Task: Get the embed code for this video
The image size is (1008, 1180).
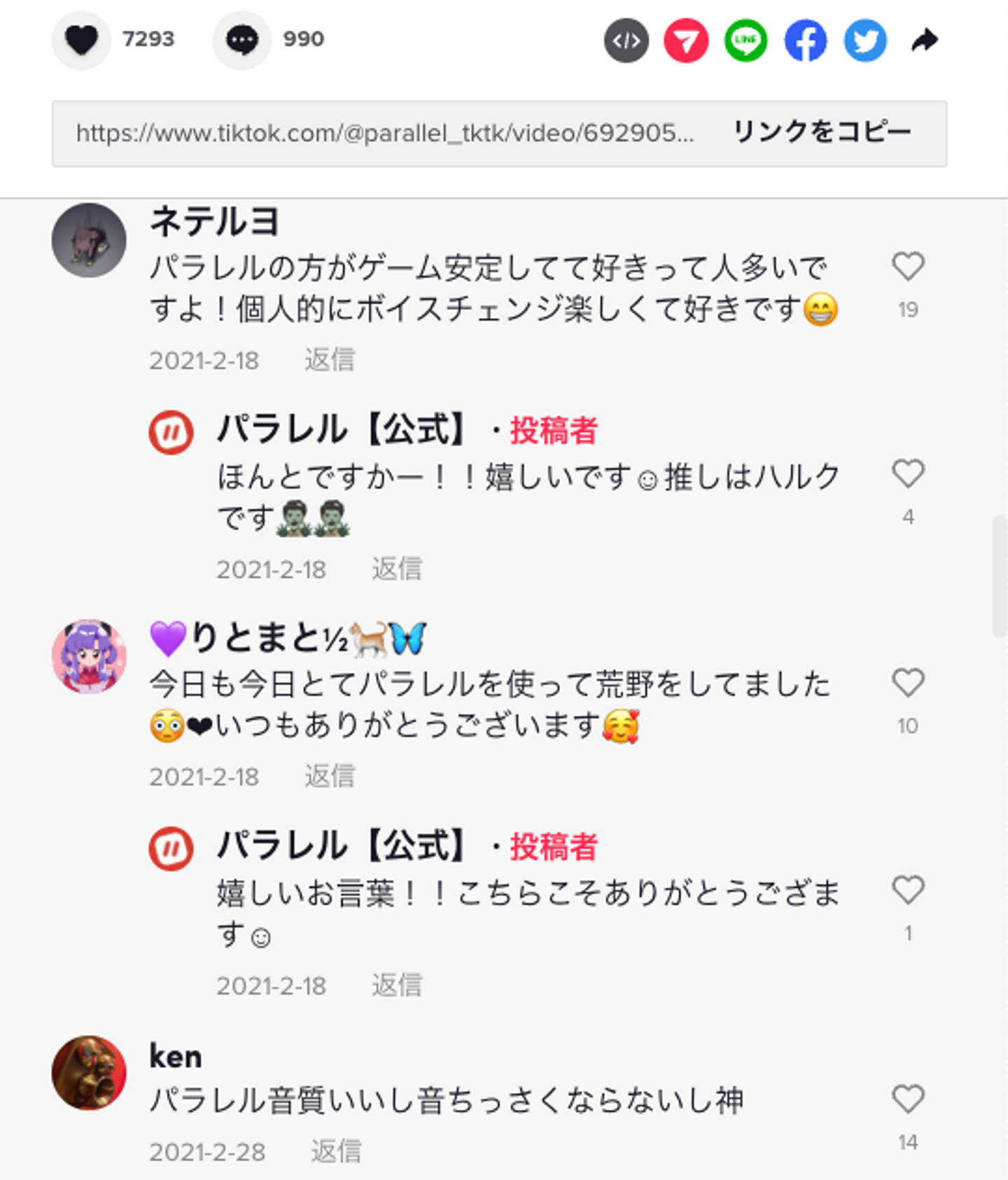Action: [x=626, y=41]
